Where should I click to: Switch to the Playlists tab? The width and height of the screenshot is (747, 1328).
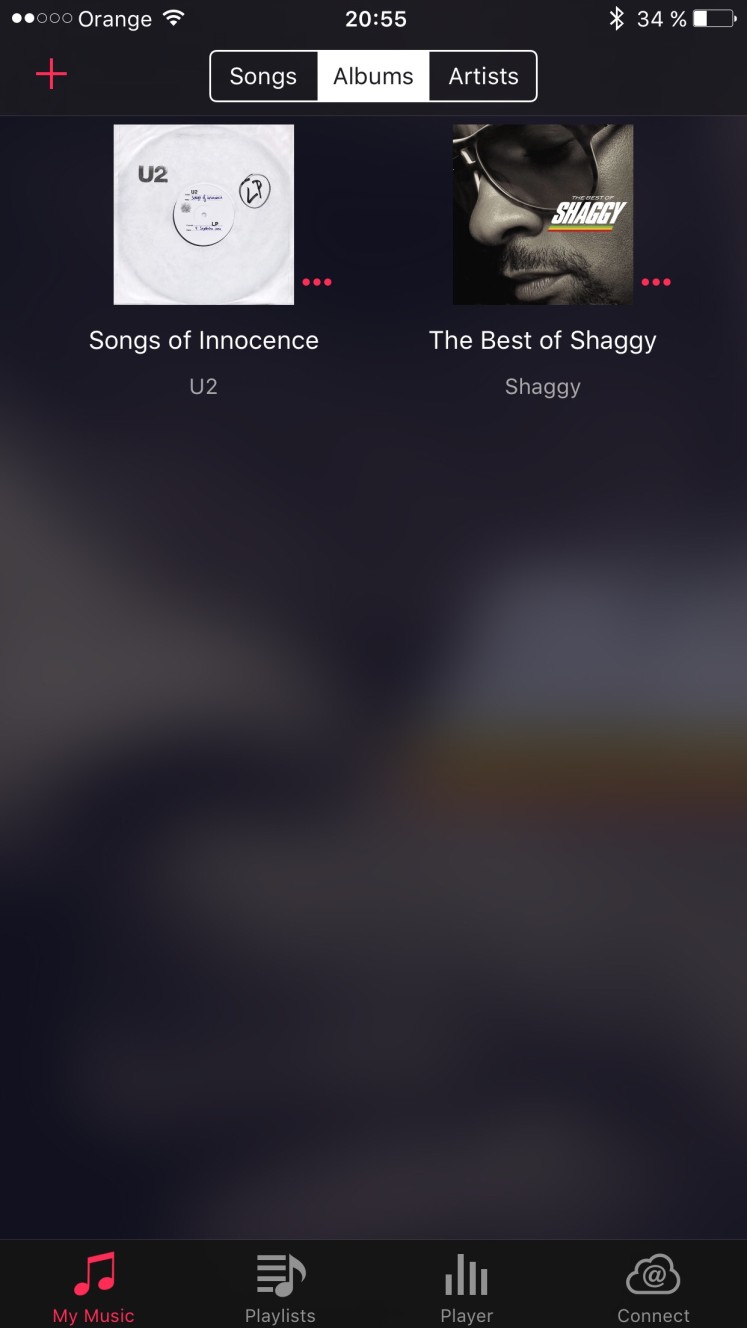280,1285
